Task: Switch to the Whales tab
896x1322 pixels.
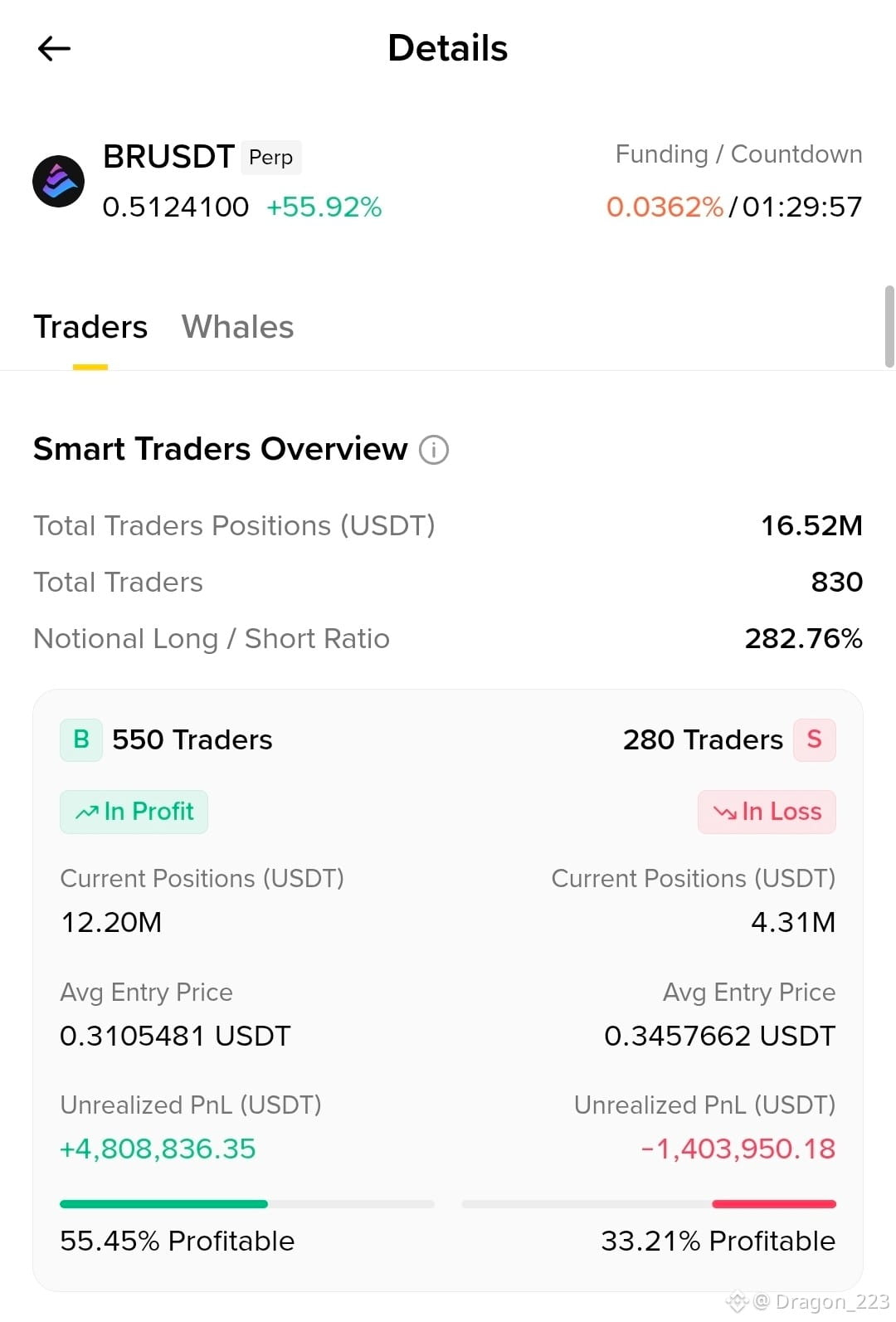Action: (237, 327)
